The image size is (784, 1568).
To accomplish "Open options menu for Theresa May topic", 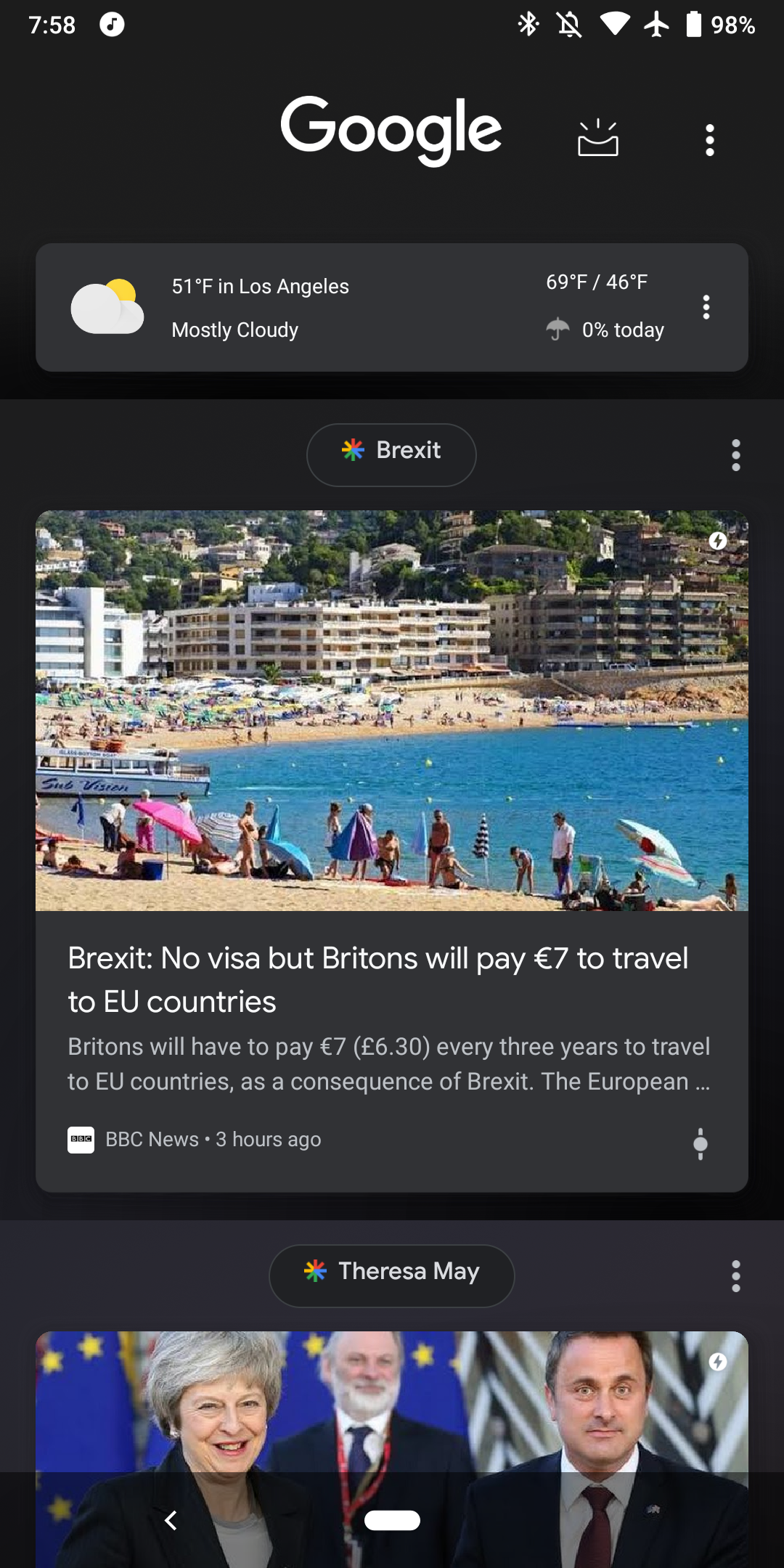I will tap(735, 1276).
